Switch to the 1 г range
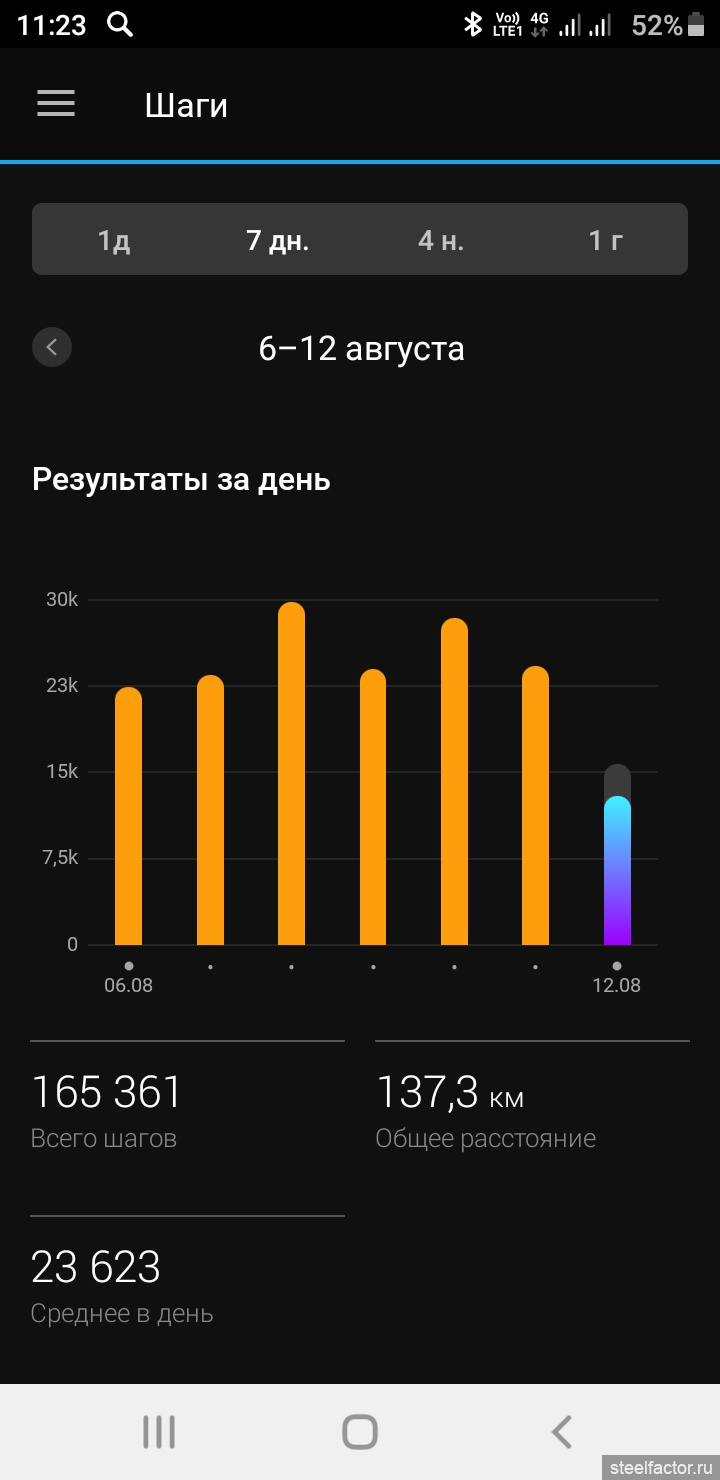The image size is (720, 1480). pos(605,240)
